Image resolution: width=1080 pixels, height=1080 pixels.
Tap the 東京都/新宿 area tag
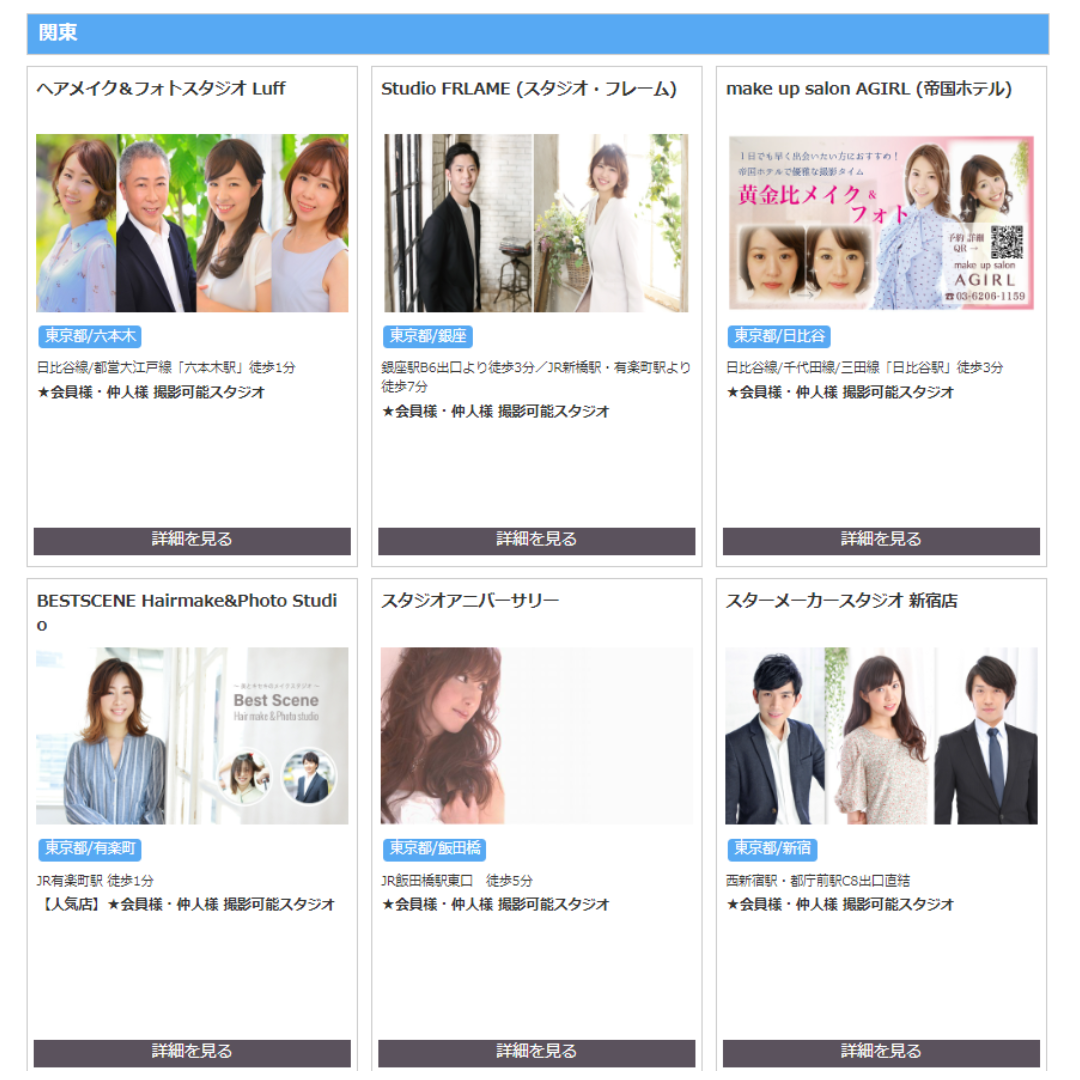pyautogui.click(x=772, y=849)
